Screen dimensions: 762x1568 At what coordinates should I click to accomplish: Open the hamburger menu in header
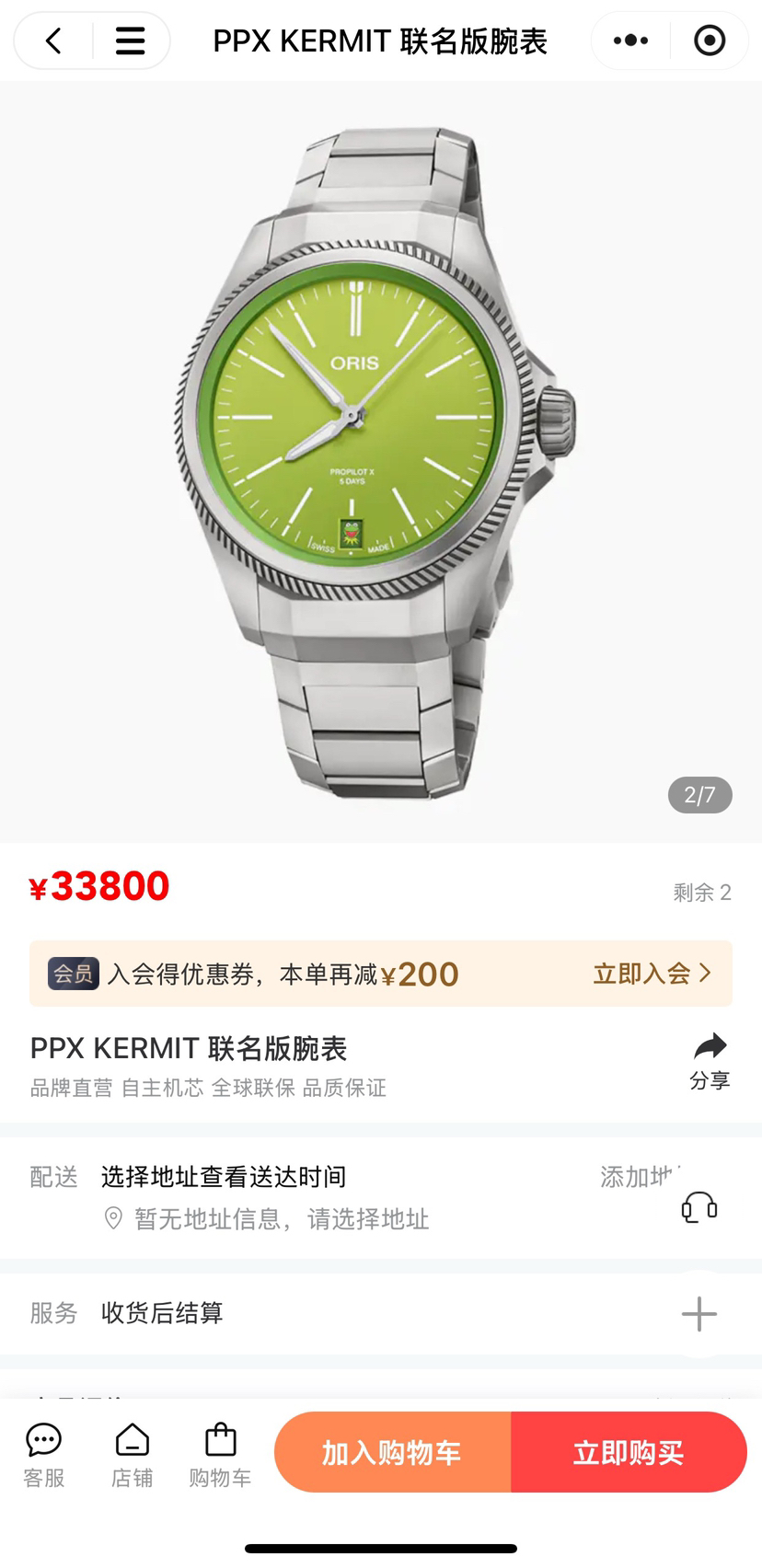click(x=130, y=40)
